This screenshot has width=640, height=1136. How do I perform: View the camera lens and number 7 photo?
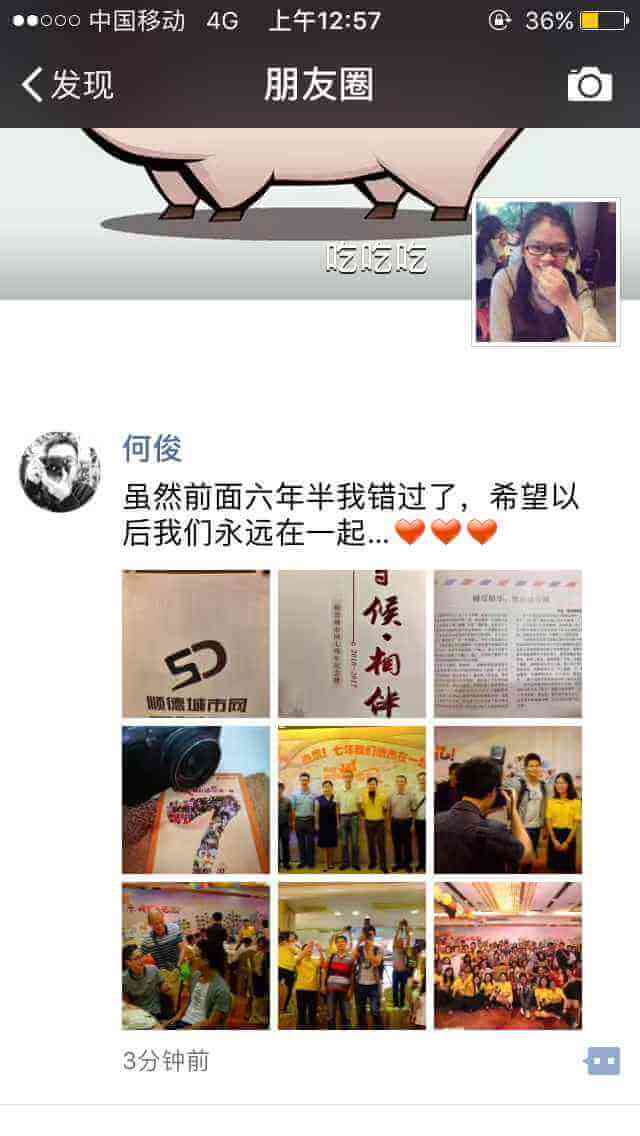(x=196, y=800)
